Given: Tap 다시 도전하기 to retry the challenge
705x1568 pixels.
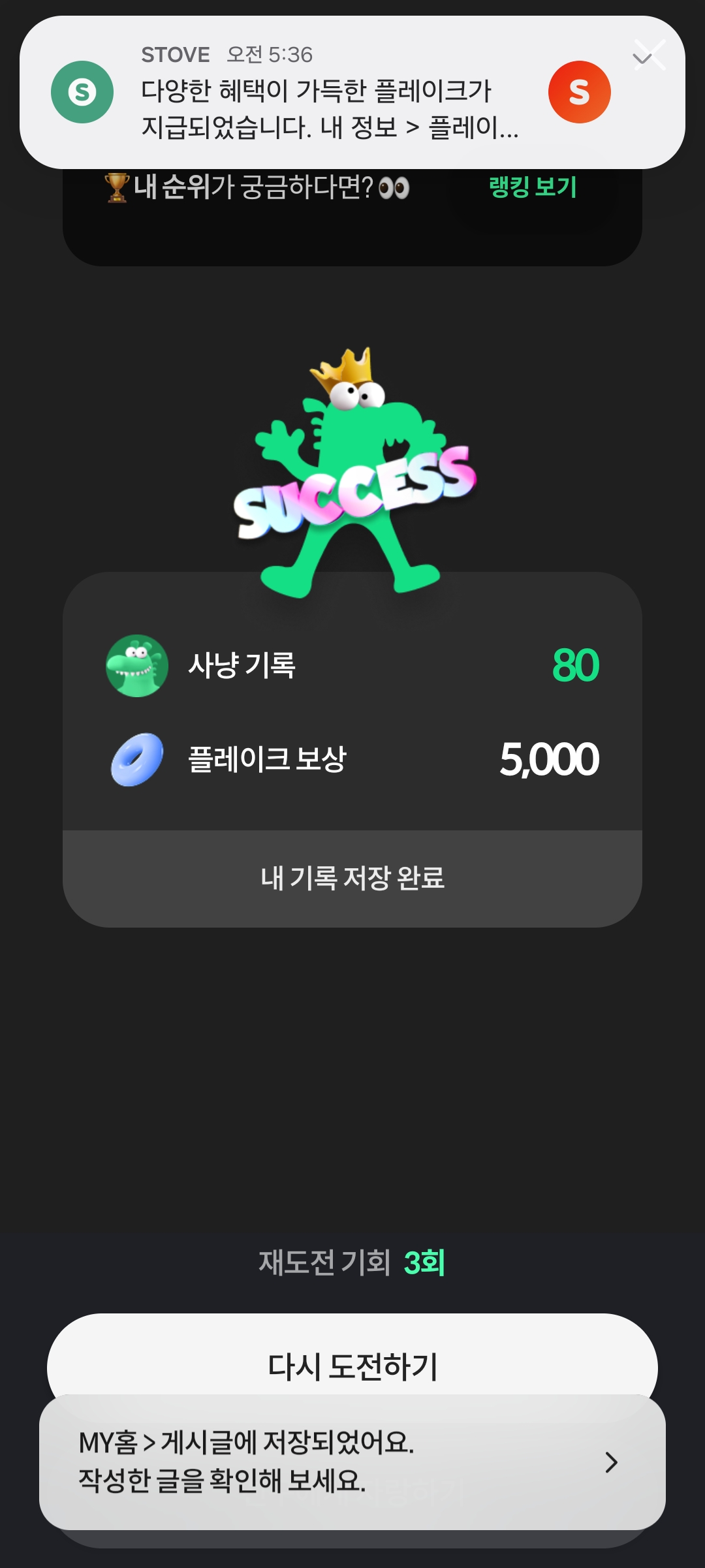Looking at the screenshot, I should 352,1364.
